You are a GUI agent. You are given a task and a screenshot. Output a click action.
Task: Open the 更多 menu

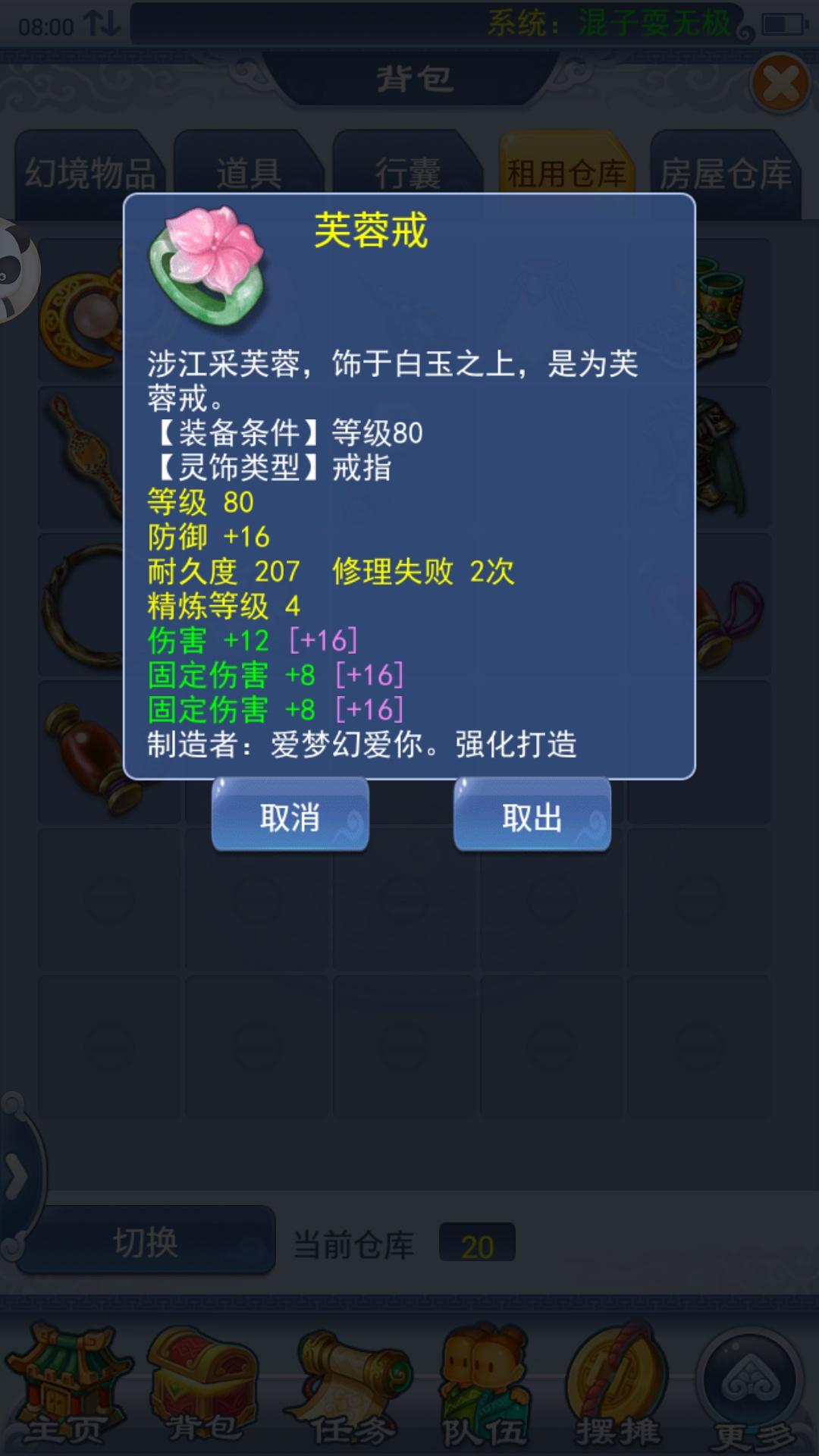[x=751, y=1388]
